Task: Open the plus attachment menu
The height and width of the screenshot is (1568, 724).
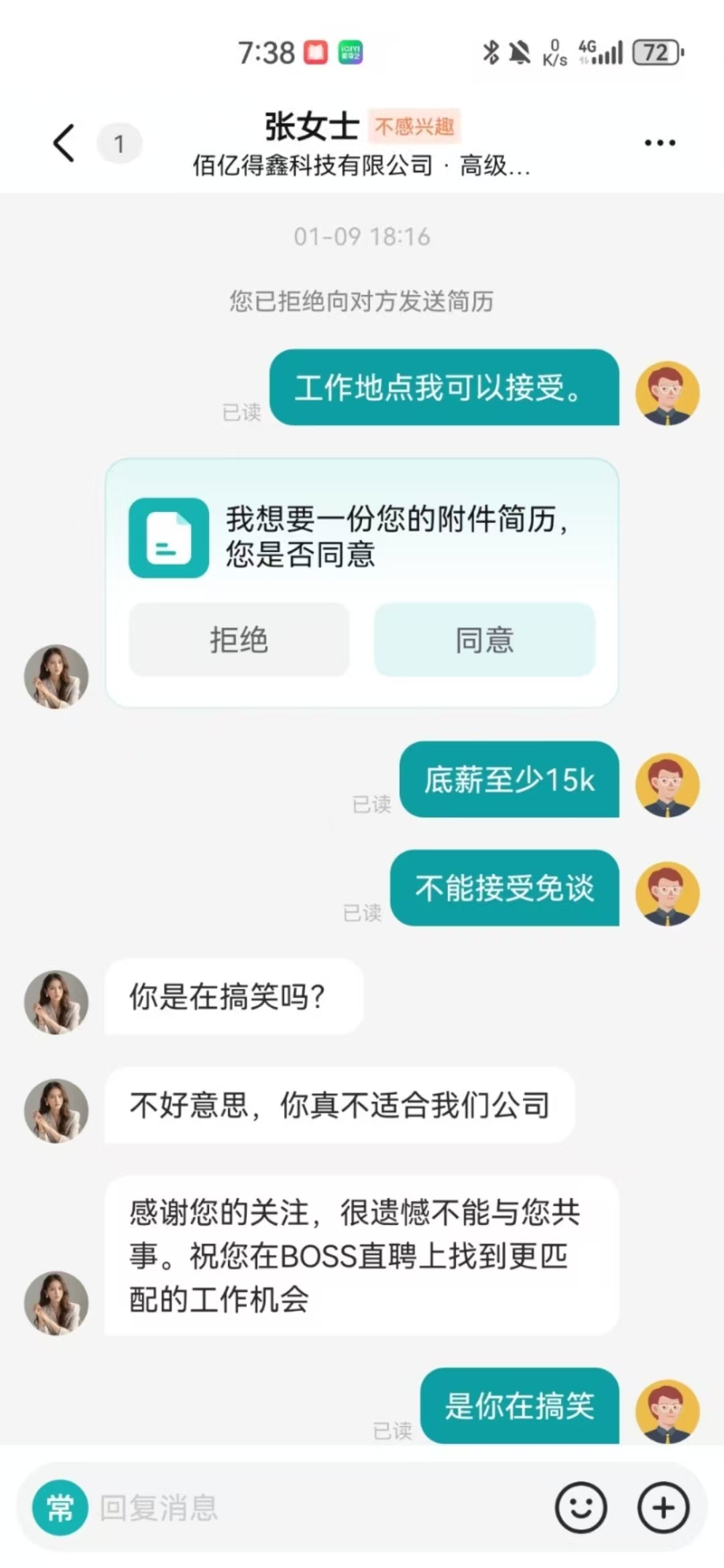Action: 663,1508
